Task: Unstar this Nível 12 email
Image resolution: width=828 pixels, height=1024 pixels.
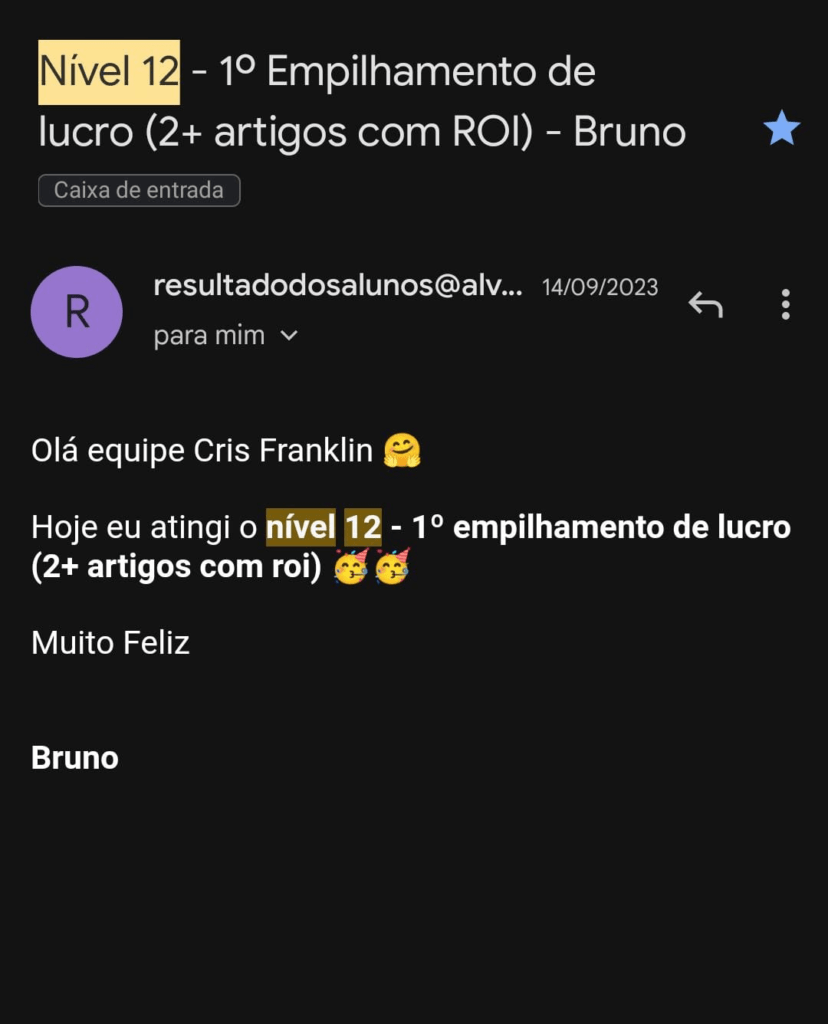Action: [x=781, y=129]
